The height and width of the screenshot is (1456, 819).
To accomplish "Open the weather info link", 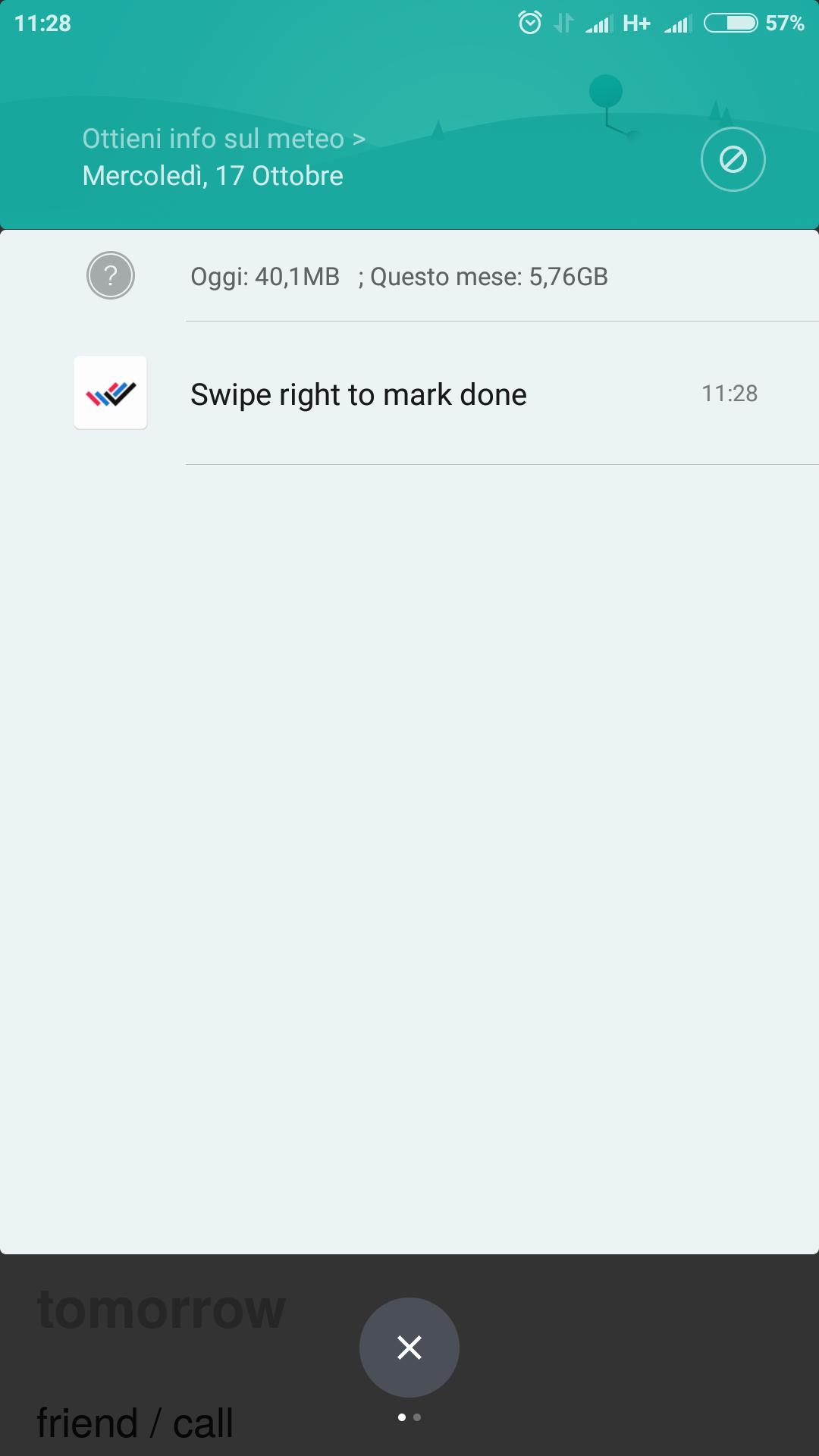I will [x=224, y=139].
